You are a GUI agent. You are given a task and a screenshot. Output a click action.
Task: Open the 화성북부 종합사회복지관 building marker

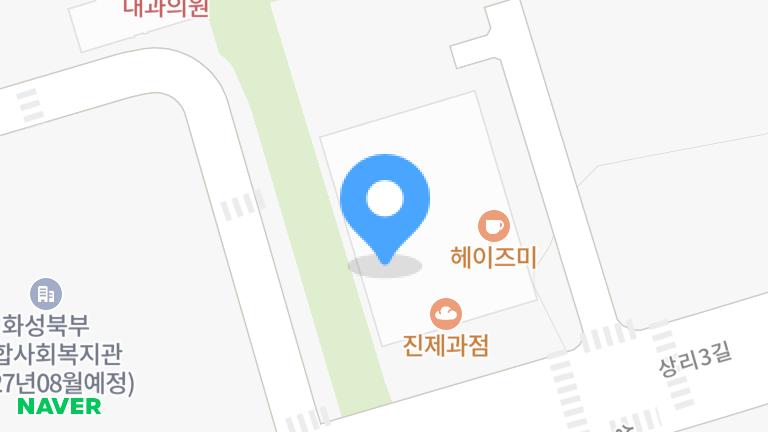tap(46, 293)
